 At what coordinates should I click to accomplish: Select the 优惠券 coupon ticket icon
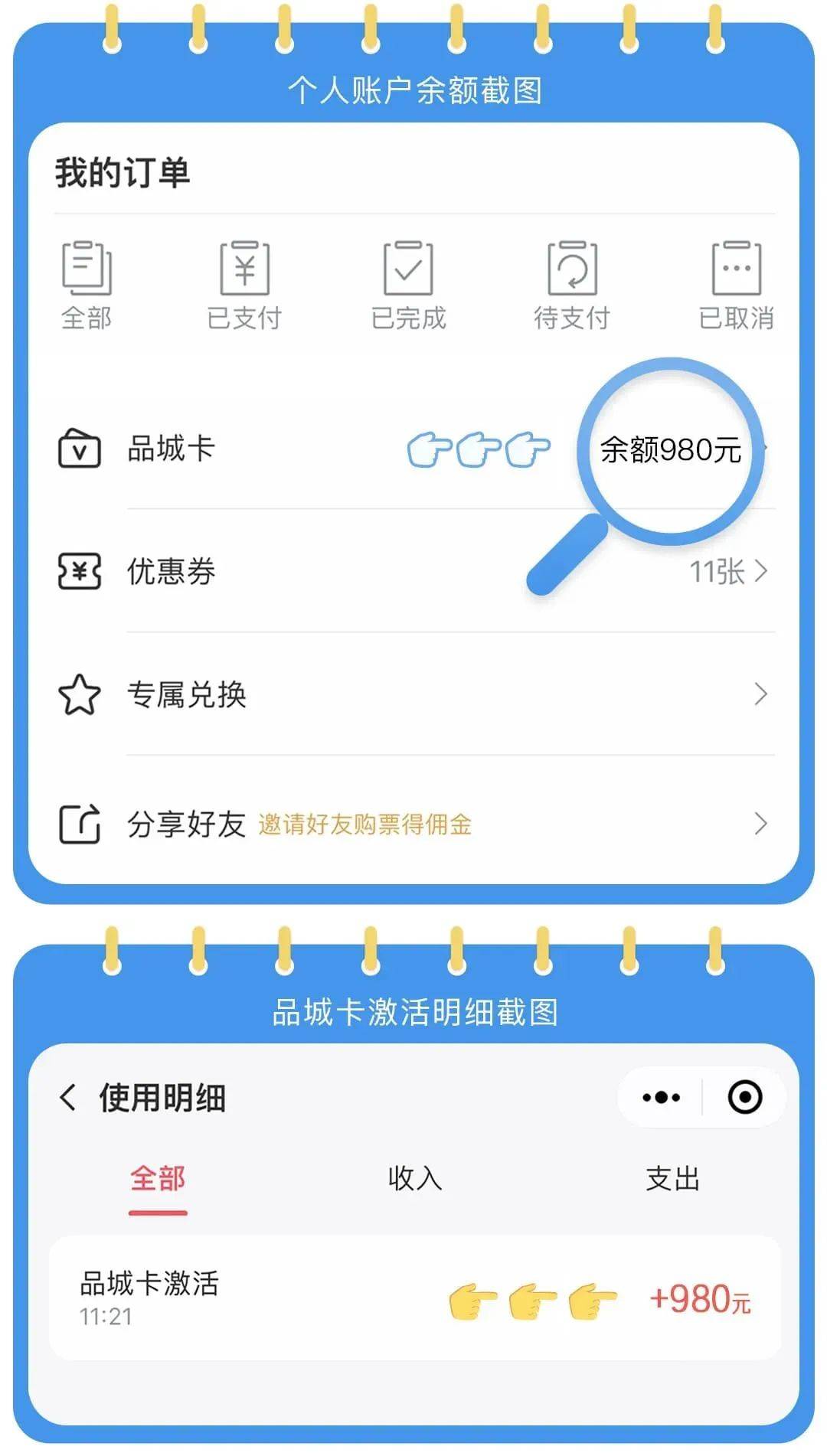click(x=80, y=572)
